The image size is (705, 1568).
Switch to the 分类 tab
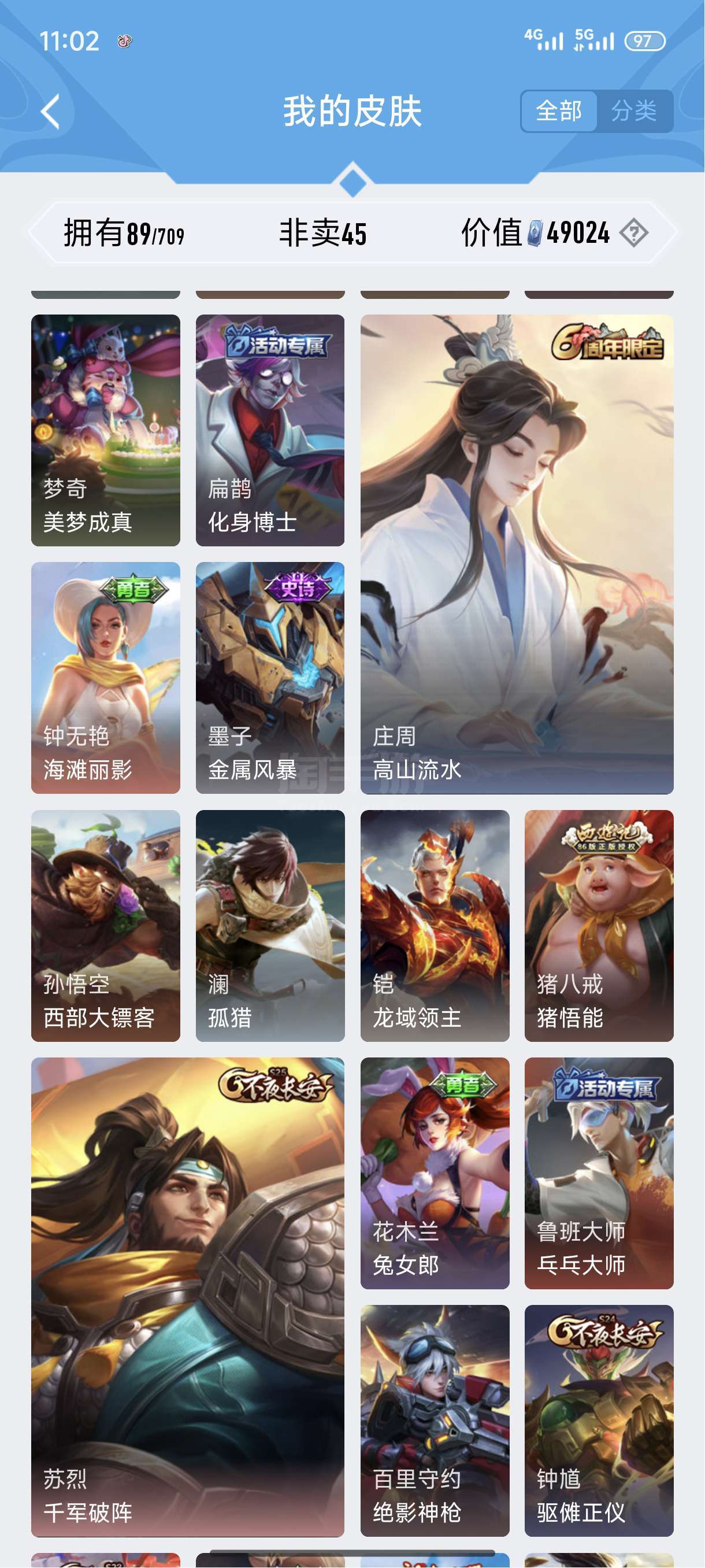[x=634, y=112]
